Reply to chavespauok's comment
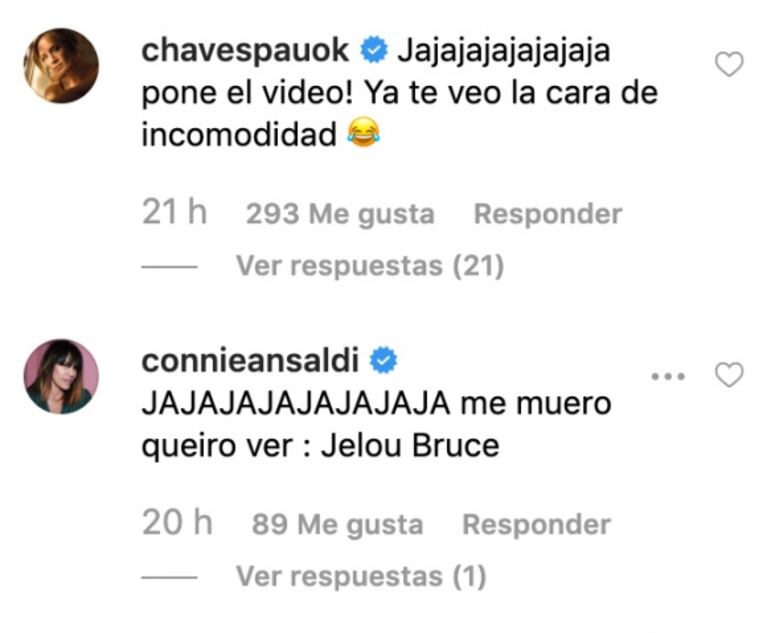767x633 pixels. tap(547, 214)
